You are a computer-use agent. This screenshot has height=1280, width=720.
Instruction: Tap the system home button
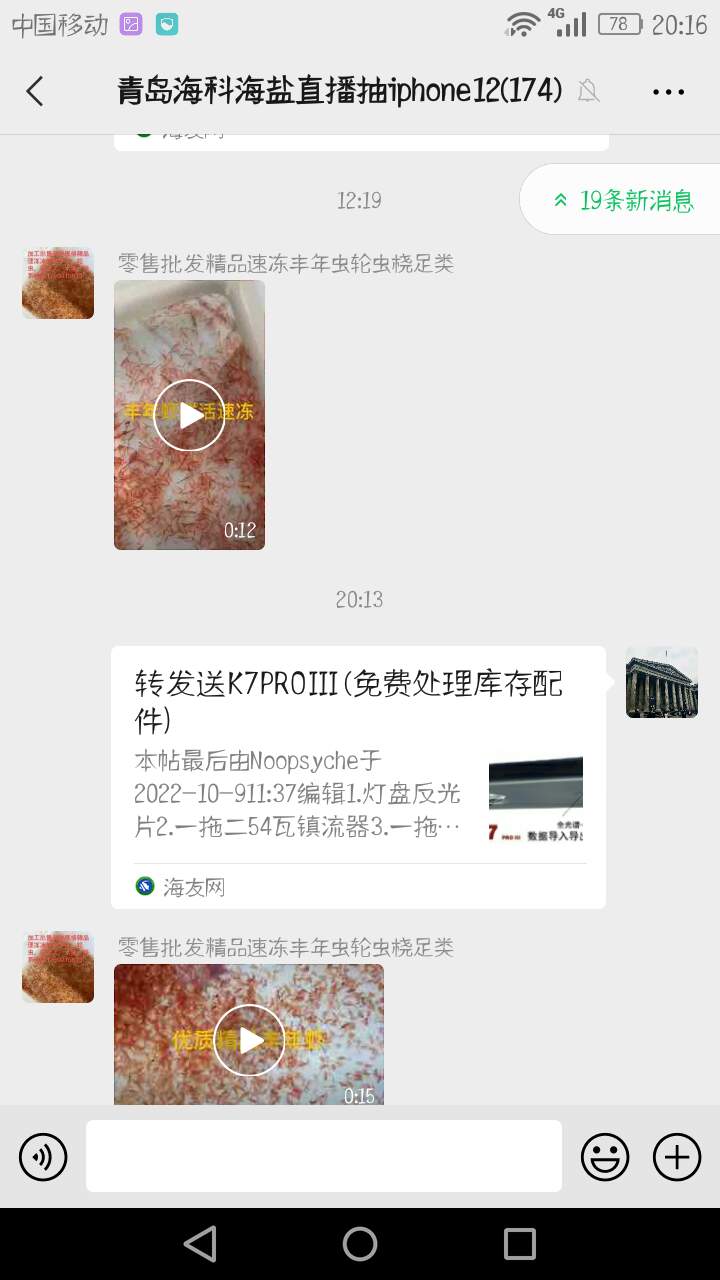pyautogui.click(x=360, y=1244)
